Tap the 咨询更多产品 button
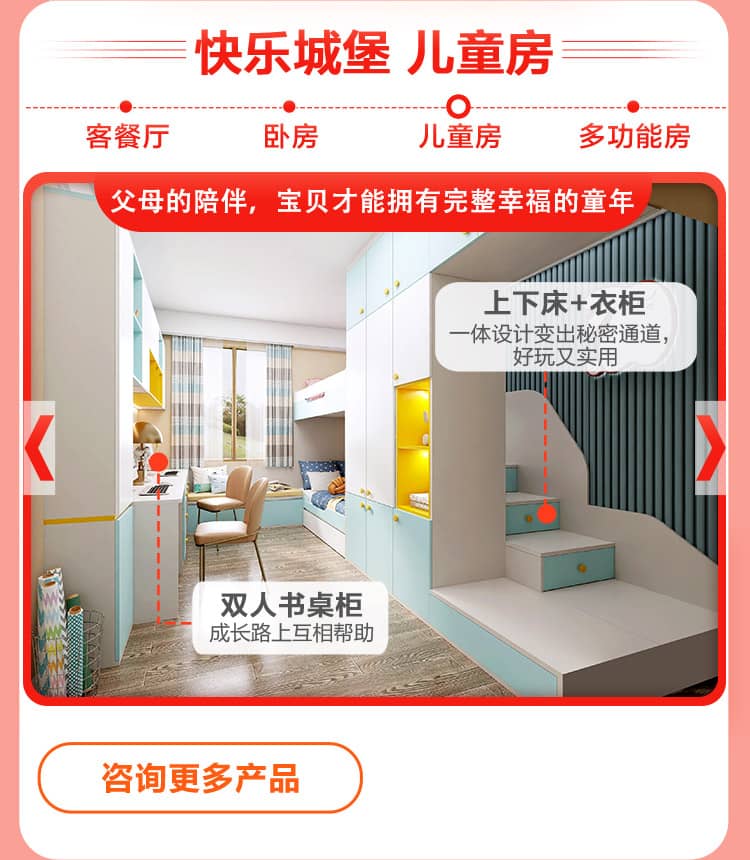Image resolution: width=750 pixels, height=860 pixels. pyautogui.click(x=200, y=778)
